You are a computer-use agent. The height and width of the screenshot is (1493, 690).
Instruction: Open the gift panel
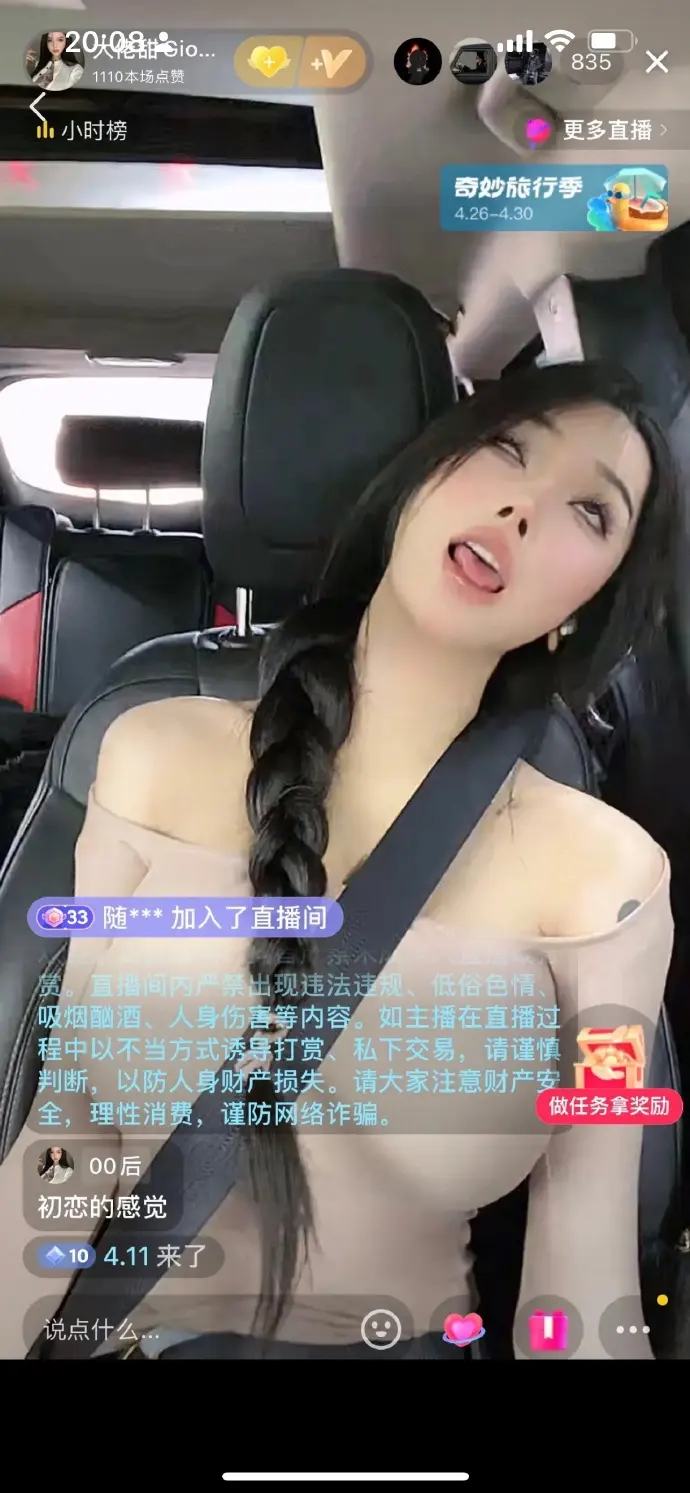point(548,1329)
